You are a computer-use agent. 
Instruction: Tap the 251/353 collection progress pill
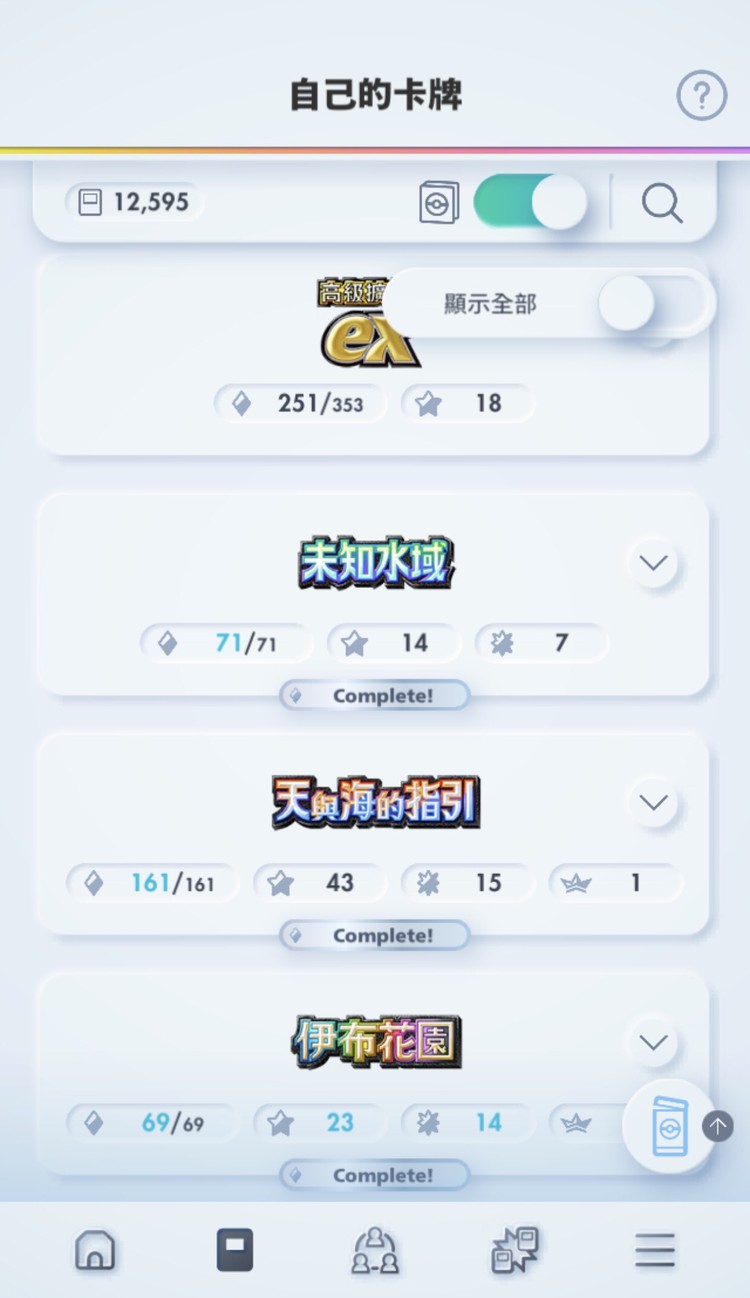click(x=300, y=403)
